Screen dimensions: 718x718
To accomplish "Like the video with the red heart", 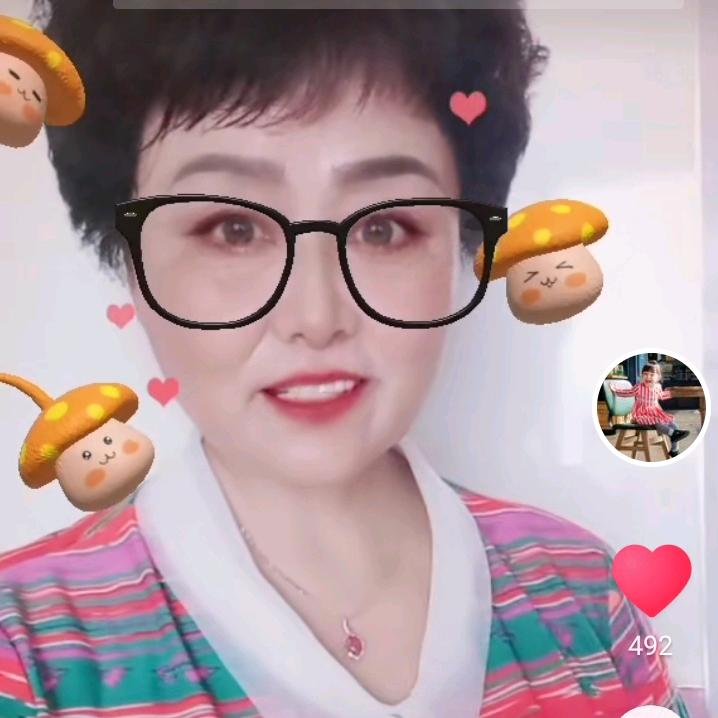I will [651, 580].
